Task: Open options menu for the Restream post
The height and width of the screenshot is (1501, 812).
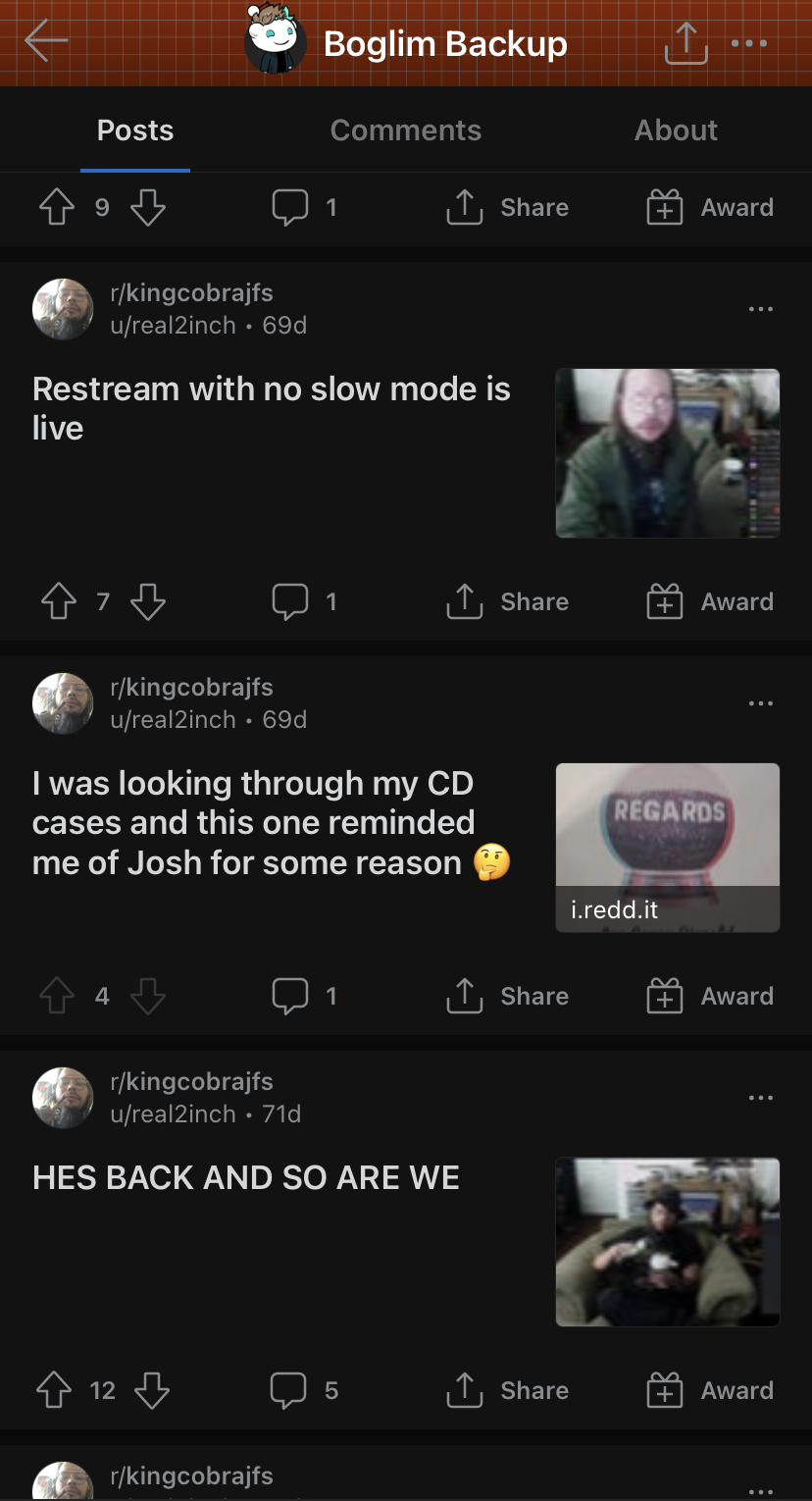Action: coord(761,309)
